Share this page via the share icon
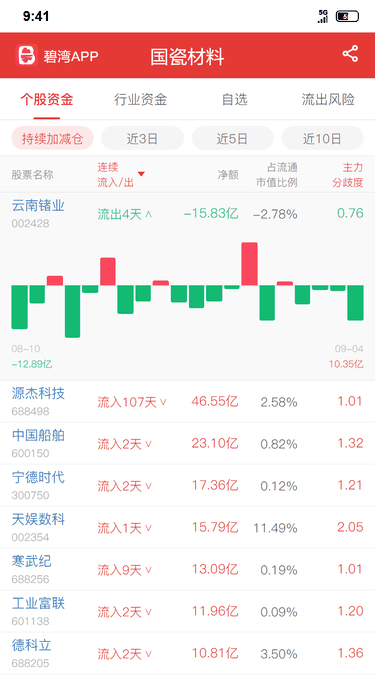The image size is (375, 686). click(350, 54)
